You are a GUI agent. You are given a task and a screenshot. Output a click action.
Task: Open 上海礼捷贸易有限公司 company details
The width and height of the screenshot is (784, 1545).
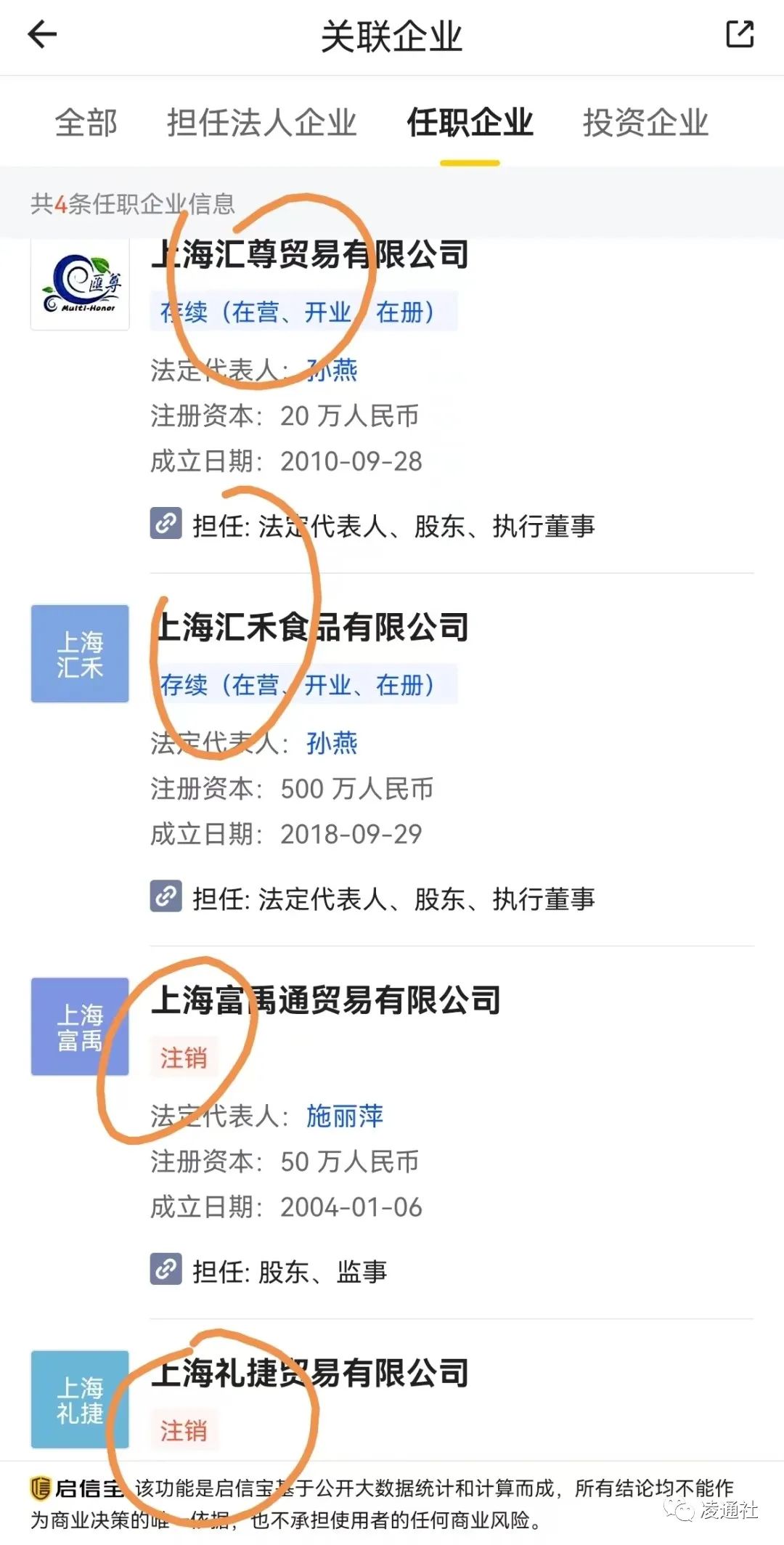tap(310, 1373)
